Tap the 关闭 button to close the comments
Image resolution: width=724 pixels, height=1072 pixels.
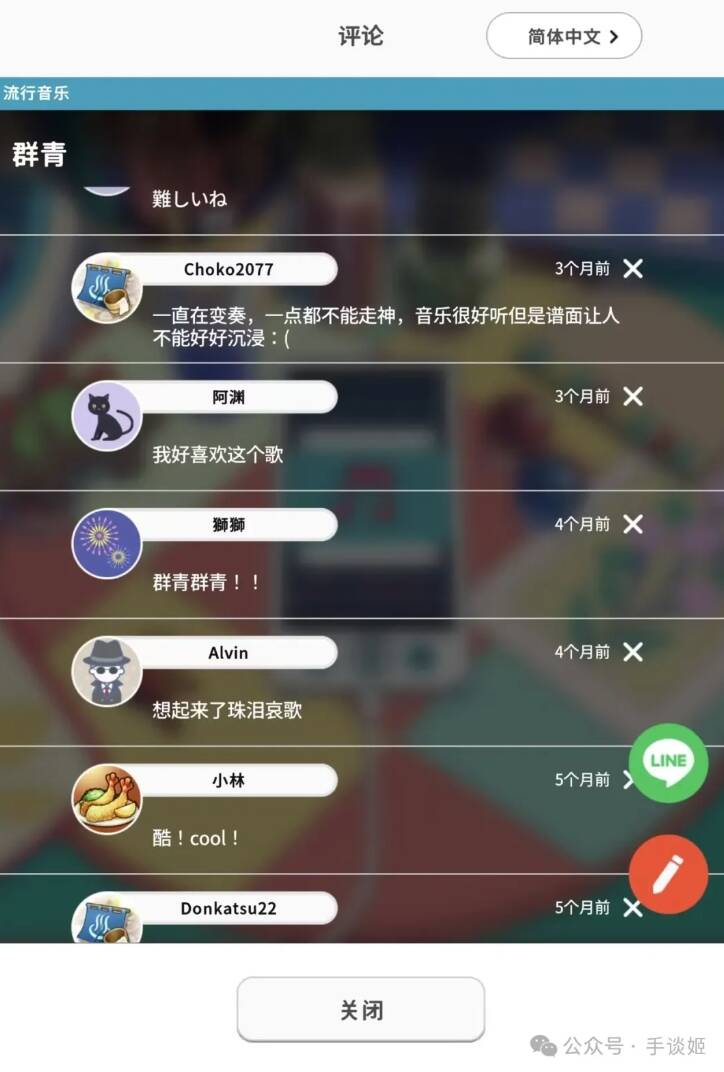(360, 1009)
